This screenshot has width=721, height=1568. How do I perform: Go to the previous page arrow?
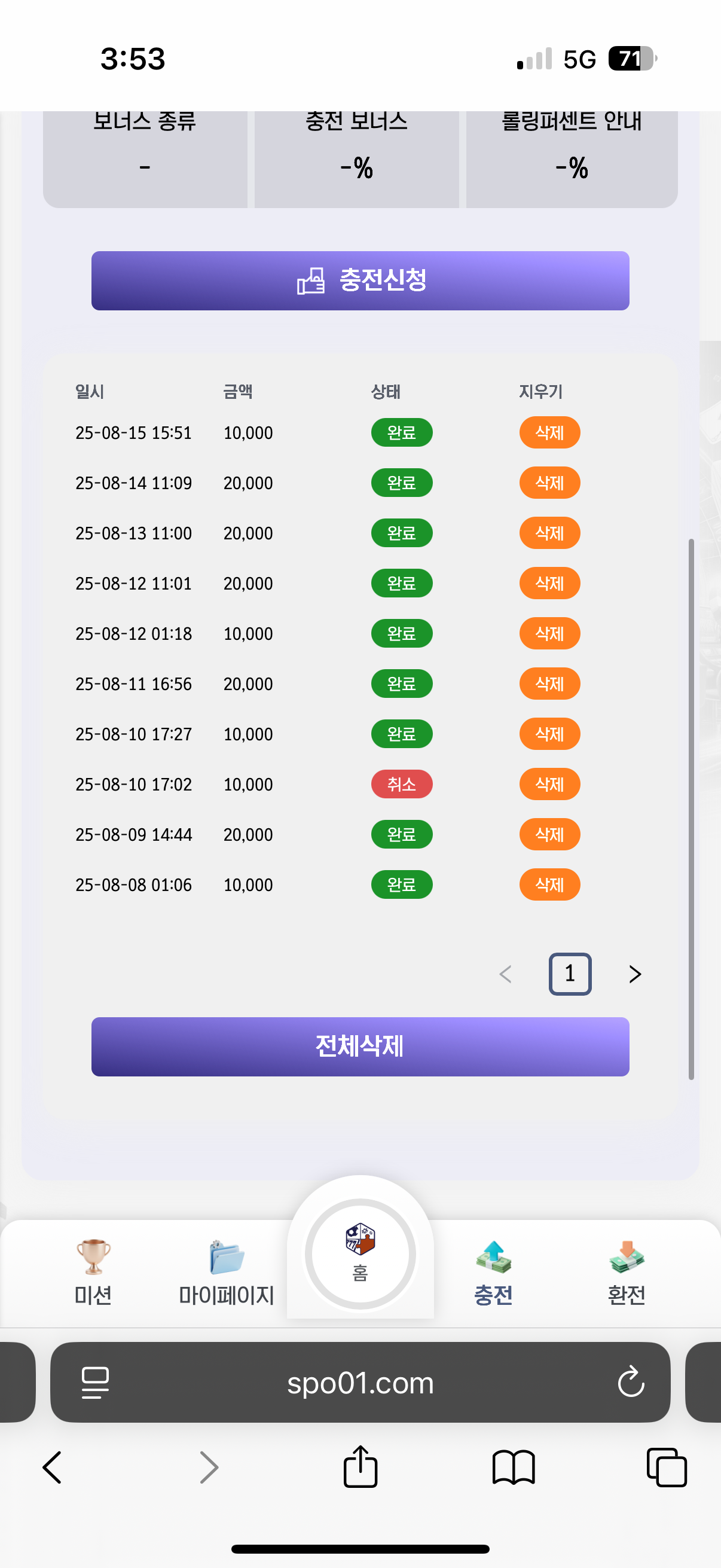(x=506, y=974)
